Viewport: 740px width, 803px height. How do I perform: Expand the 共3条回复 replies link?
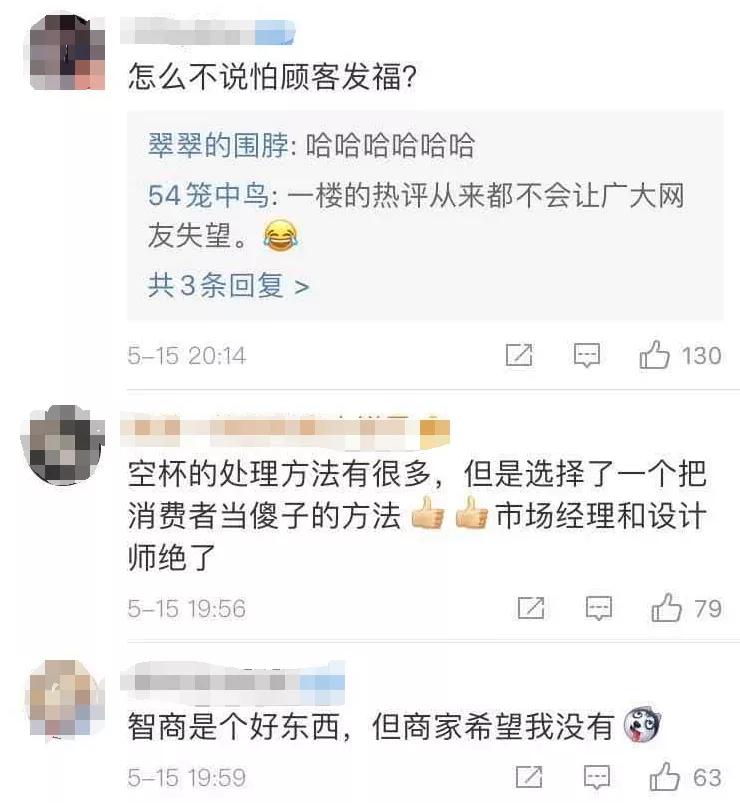pos(229,286)
